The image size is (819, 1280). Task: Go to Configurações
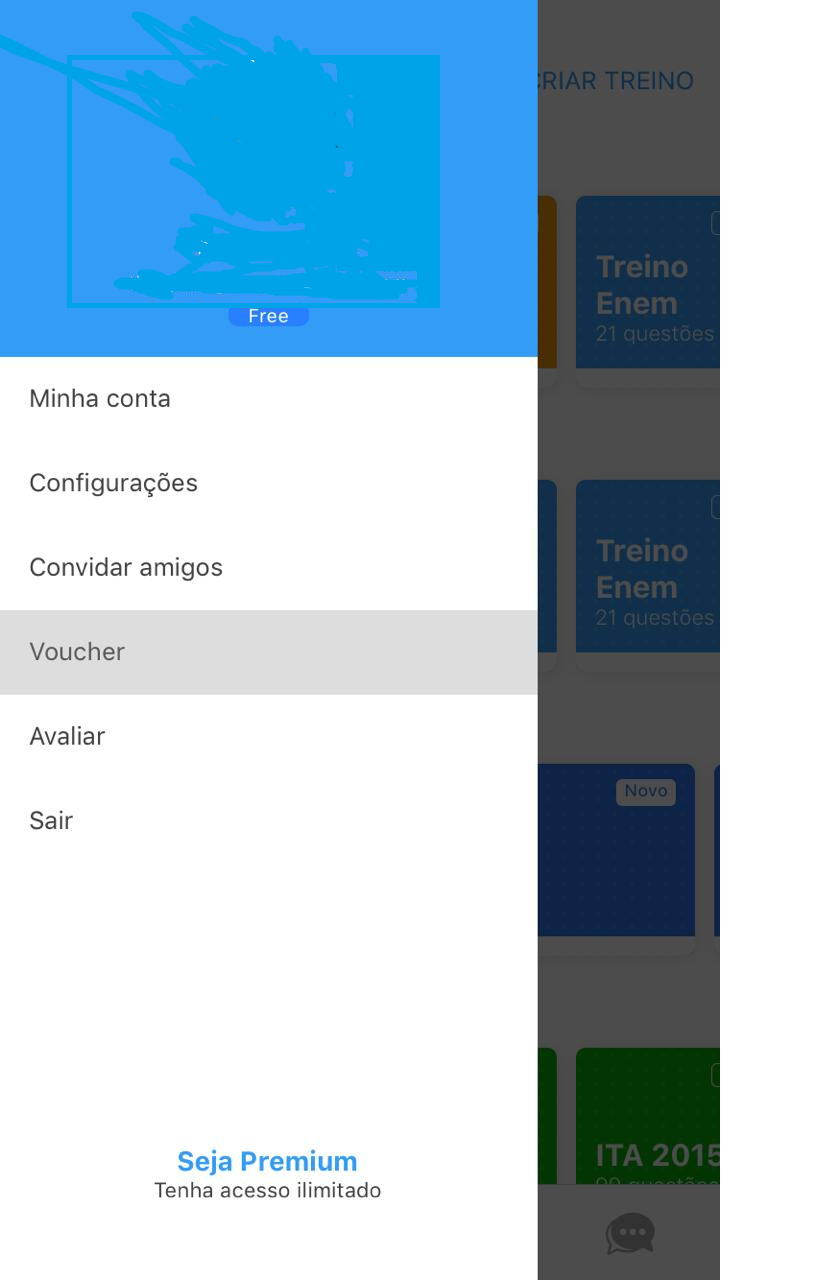pos(113,483)
